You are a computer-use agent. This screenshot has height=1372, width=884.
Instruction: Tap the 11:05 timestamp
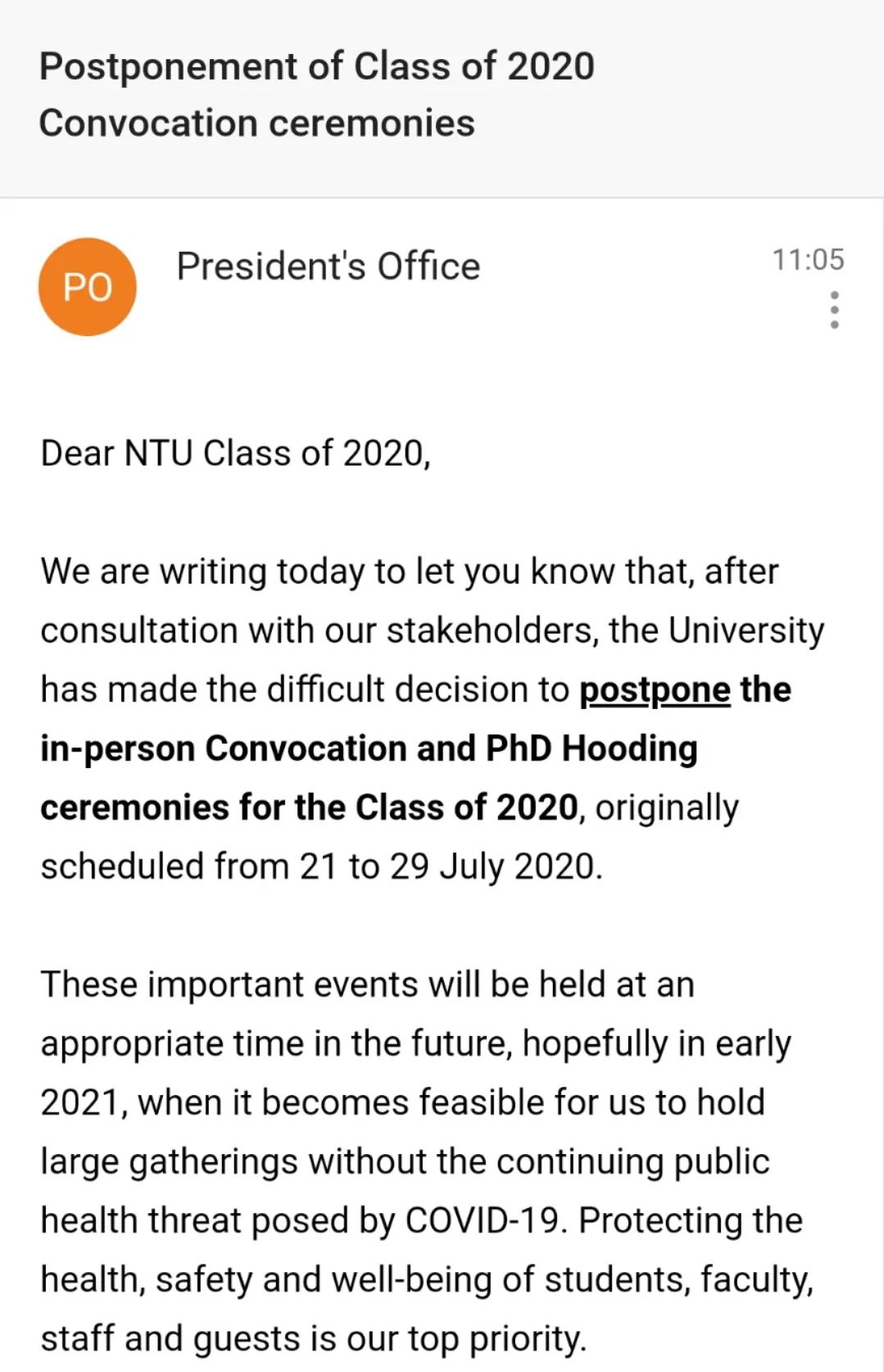(808, 260)
